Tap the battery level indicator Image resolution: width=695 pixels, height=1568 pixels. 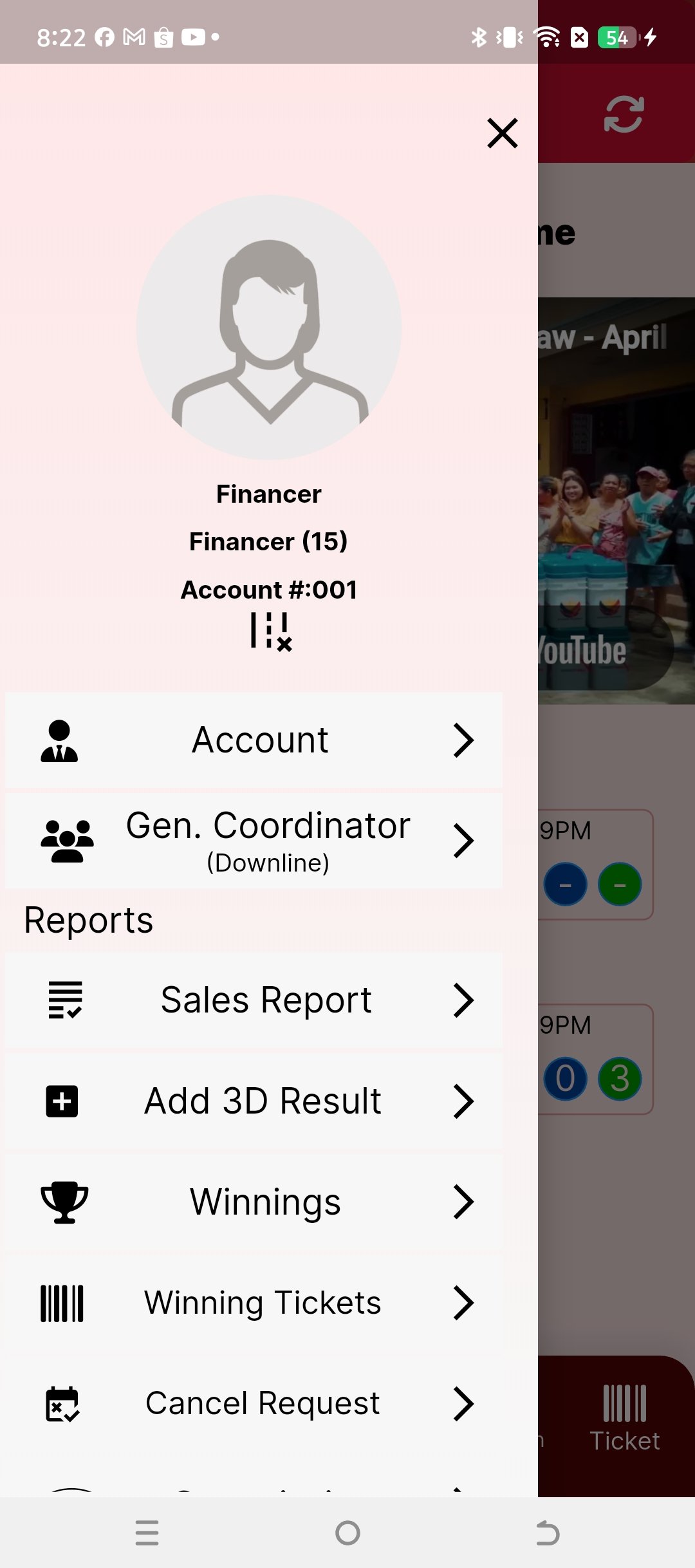pos(616,37)
